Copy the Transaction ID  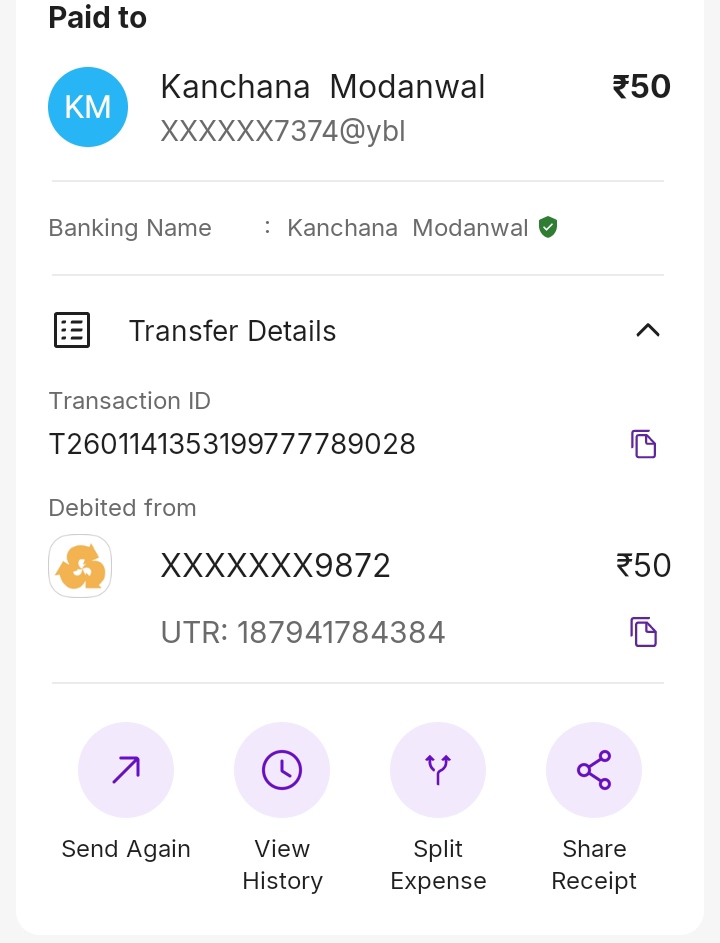(643, 444)
